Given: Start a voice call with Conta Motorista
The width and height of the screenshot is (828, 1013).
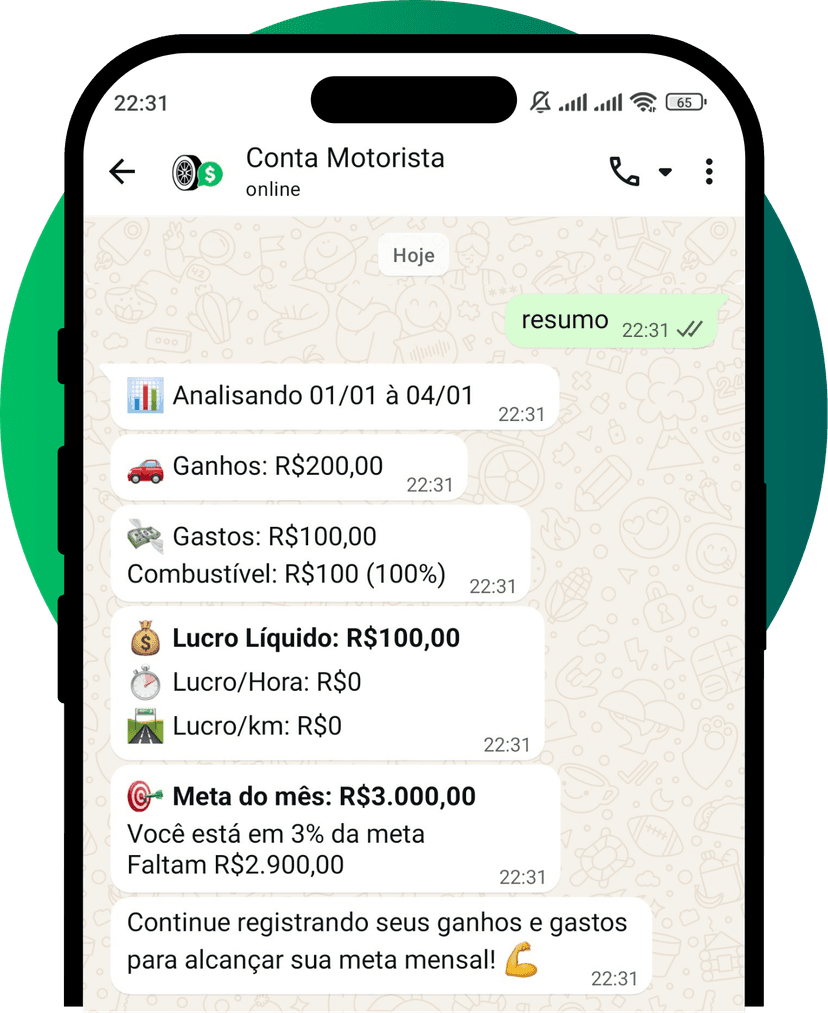Looking at the screenshot, I should point(623,171).
